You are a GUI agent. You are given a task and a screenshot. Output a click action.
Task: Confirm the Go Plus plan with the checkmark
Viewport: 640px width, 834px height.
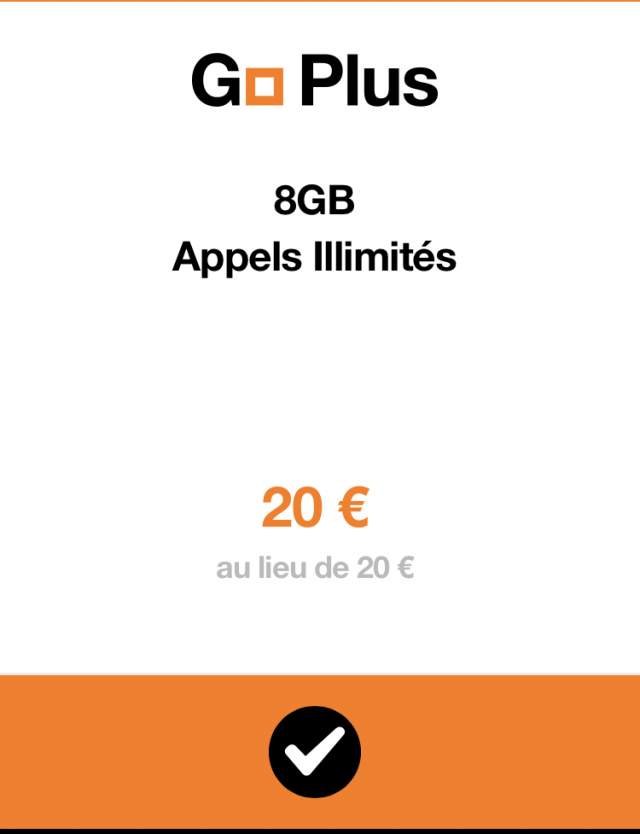(315, 751)
